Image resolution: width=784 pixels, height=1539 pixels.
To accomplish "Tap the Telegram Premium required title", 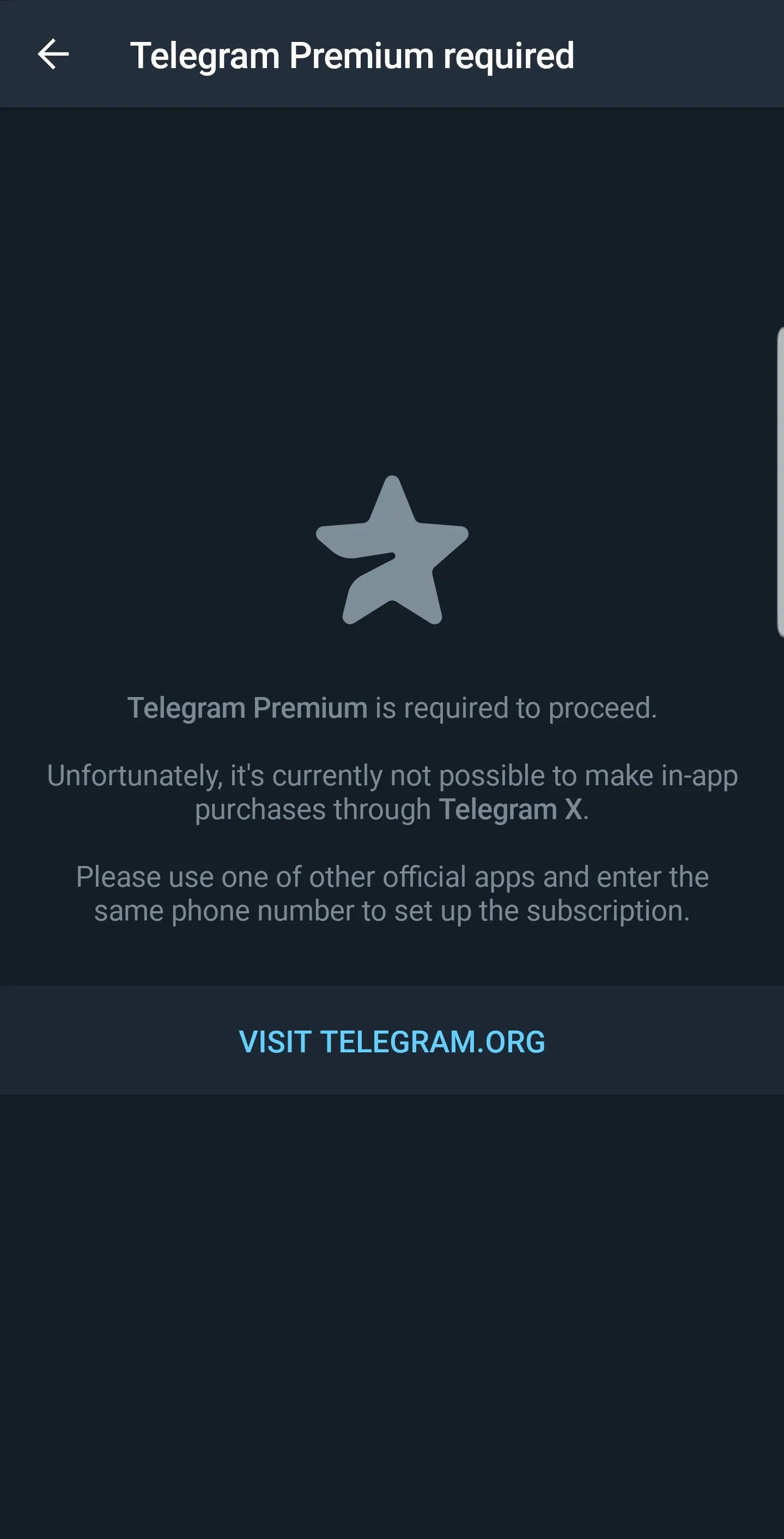I will 353,55.
